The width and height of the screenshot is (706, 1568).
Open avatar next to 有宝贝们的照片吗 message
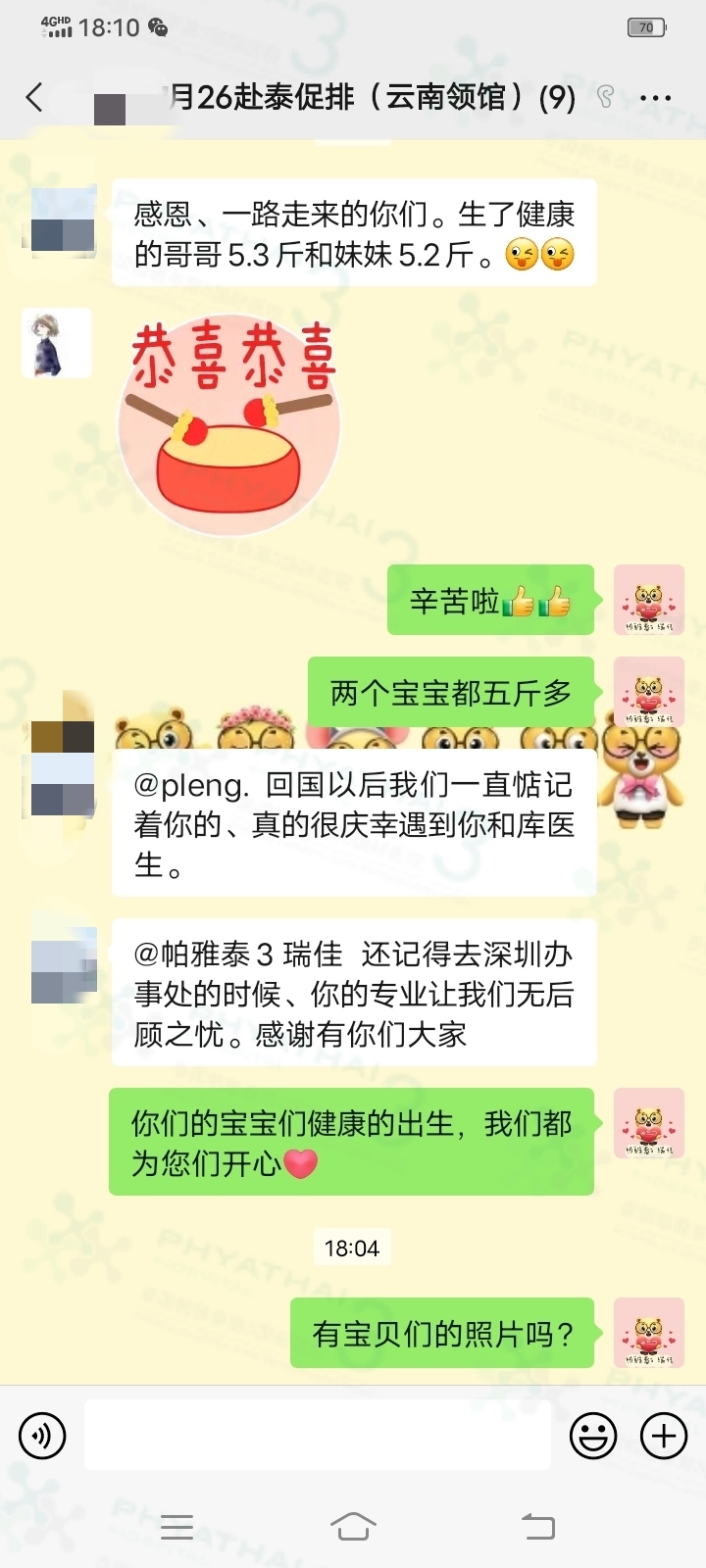click(x=648, y=1333)
